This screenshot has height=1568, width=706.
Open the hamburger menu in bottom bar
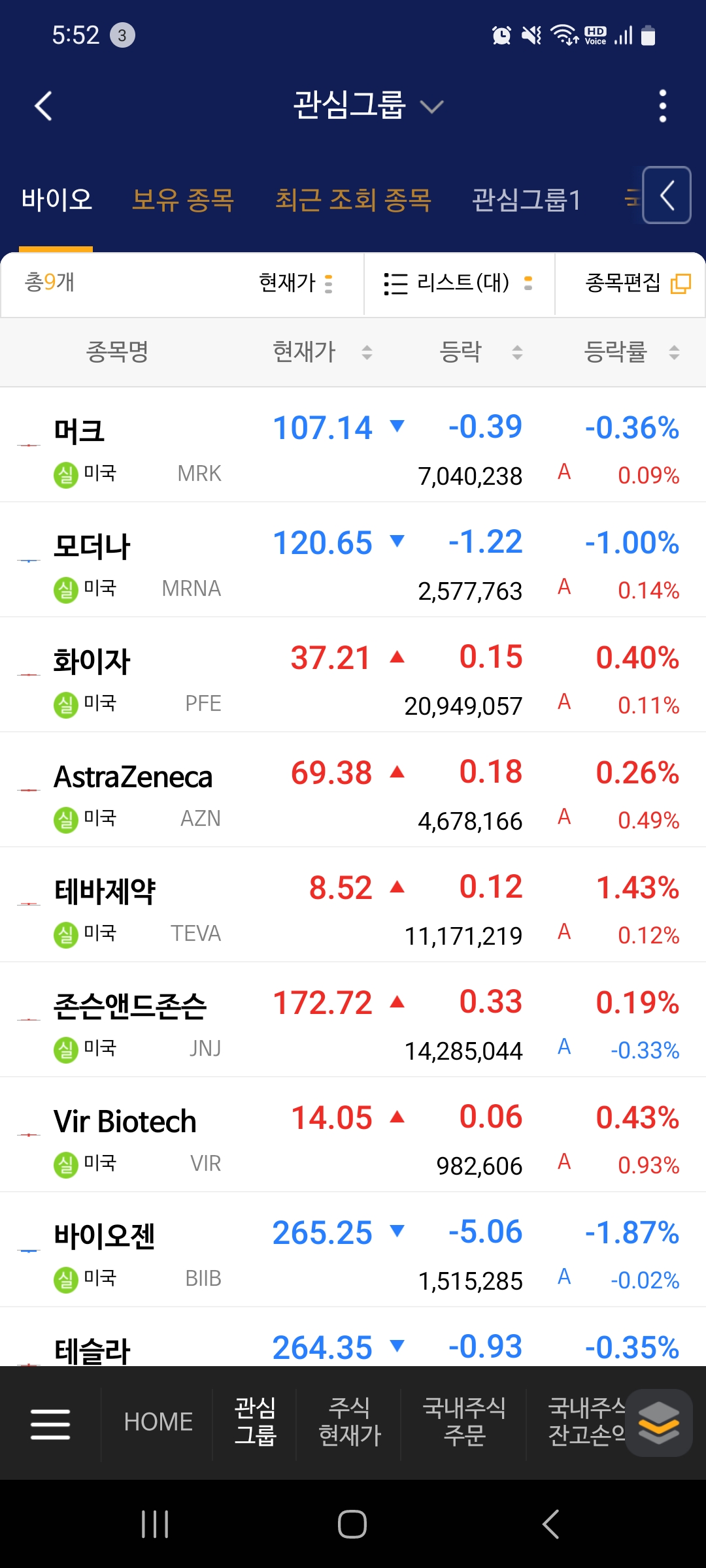point(50,1424)
